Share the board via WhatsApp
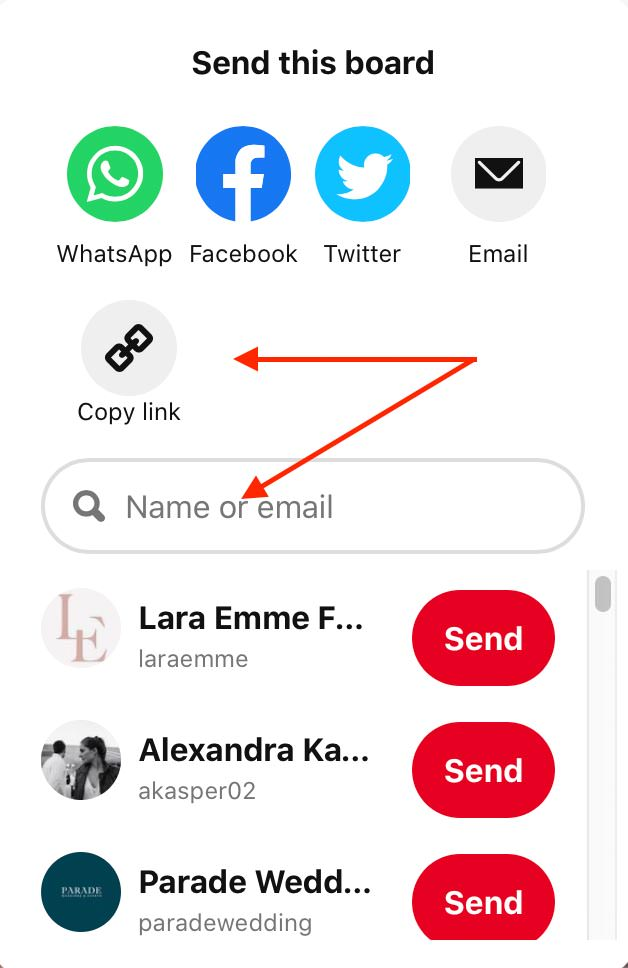628x968 pixels. pyautogui.click(x=114, y=174)
